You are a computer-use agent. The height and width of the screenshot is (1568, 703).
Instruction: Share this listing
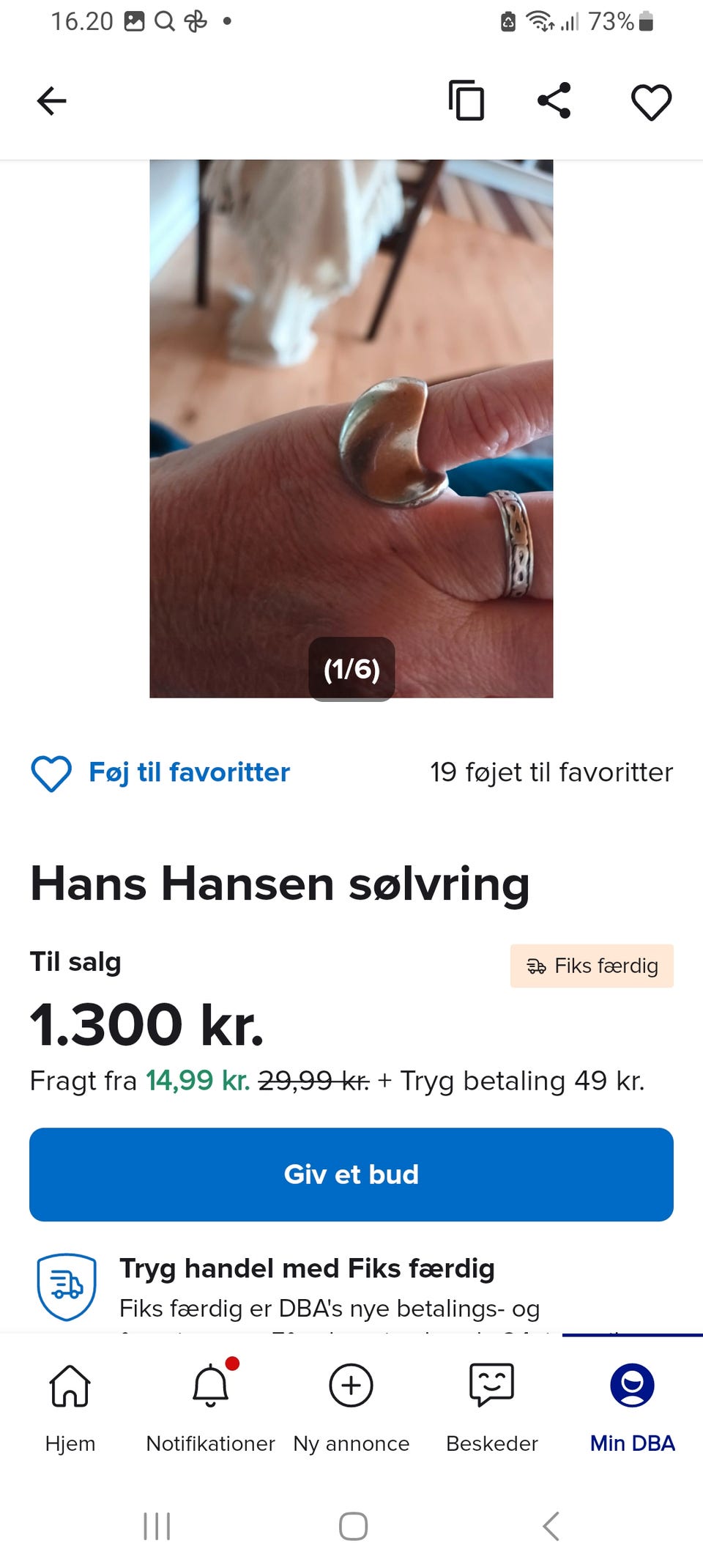(554, 100)
